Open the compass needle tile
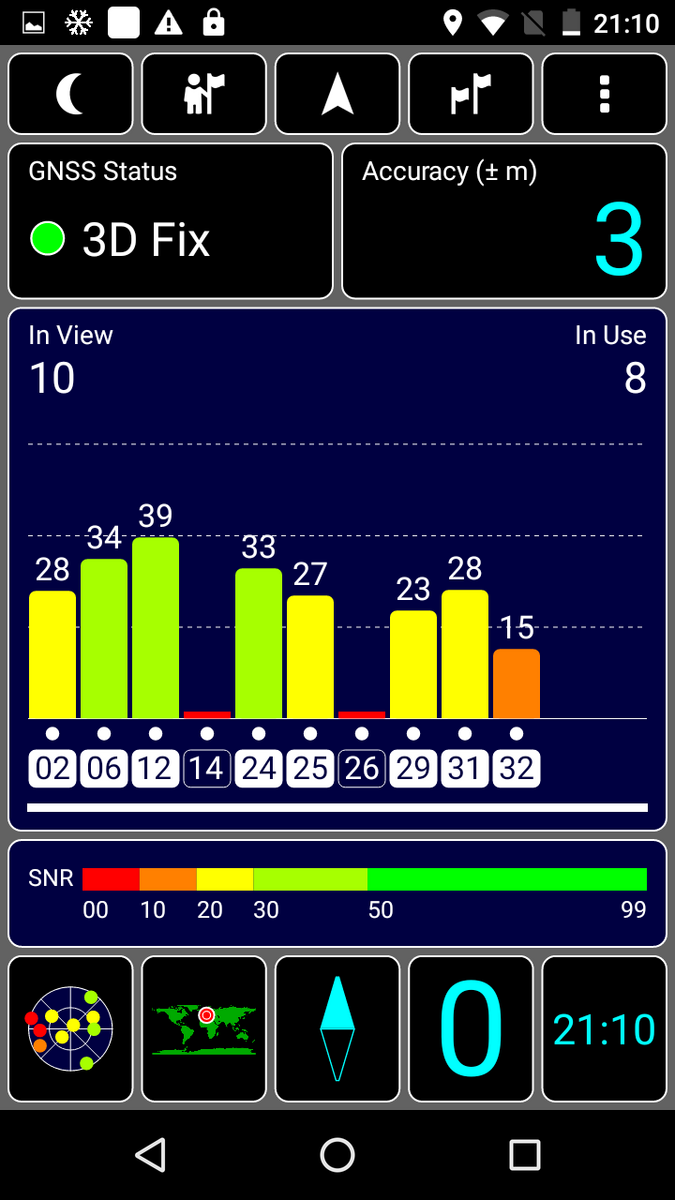Screen dimensions: 675x1200 click(x=338, y=1029)
